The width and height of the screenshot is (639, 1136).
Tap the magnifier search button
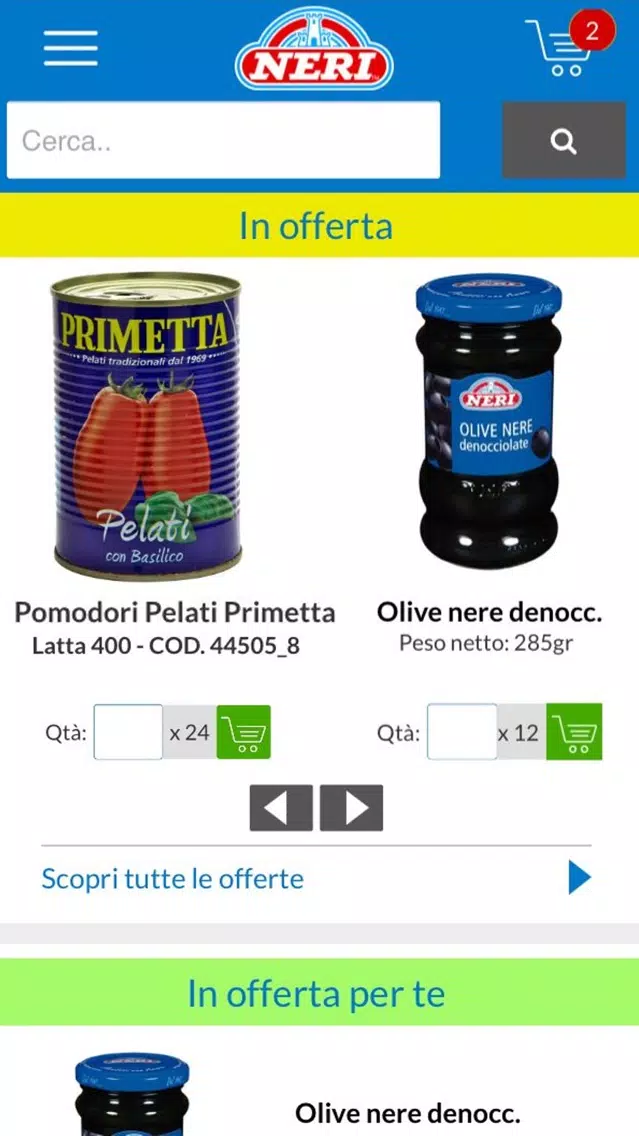tap(564, 140)
